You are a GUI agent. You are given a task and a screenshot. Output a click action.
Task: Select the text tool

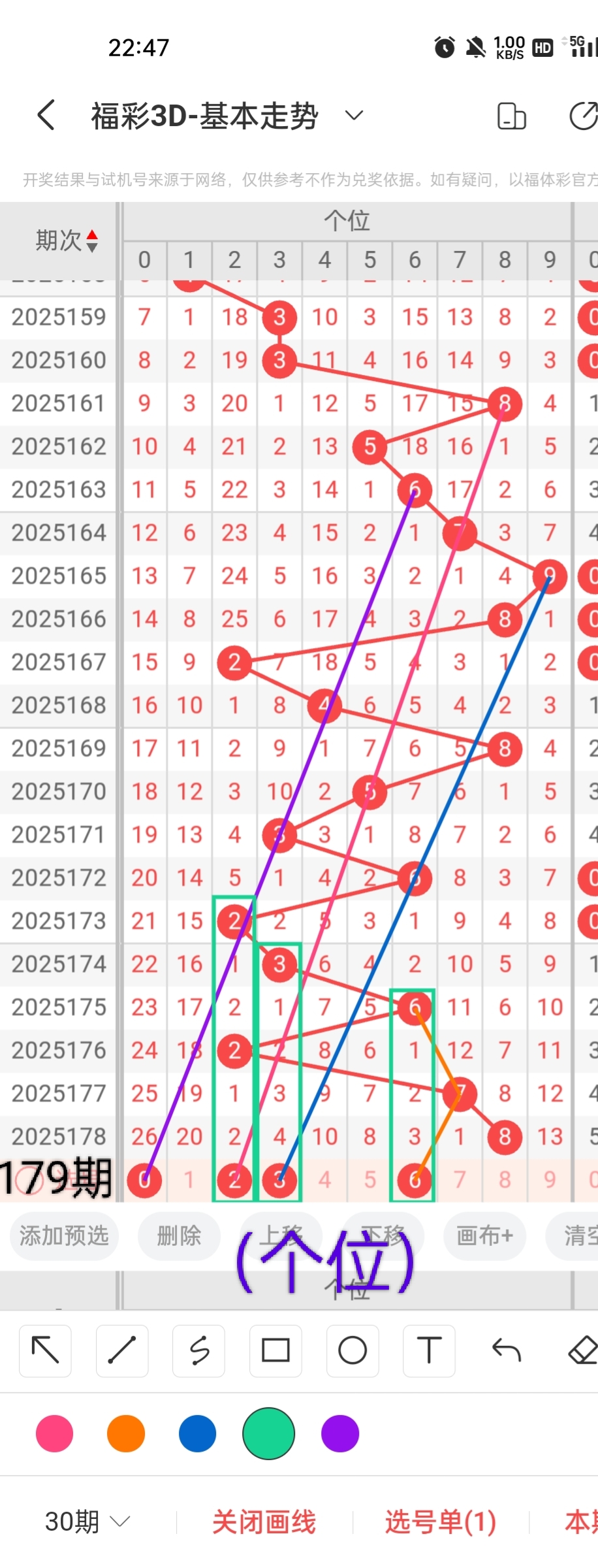429,1350
